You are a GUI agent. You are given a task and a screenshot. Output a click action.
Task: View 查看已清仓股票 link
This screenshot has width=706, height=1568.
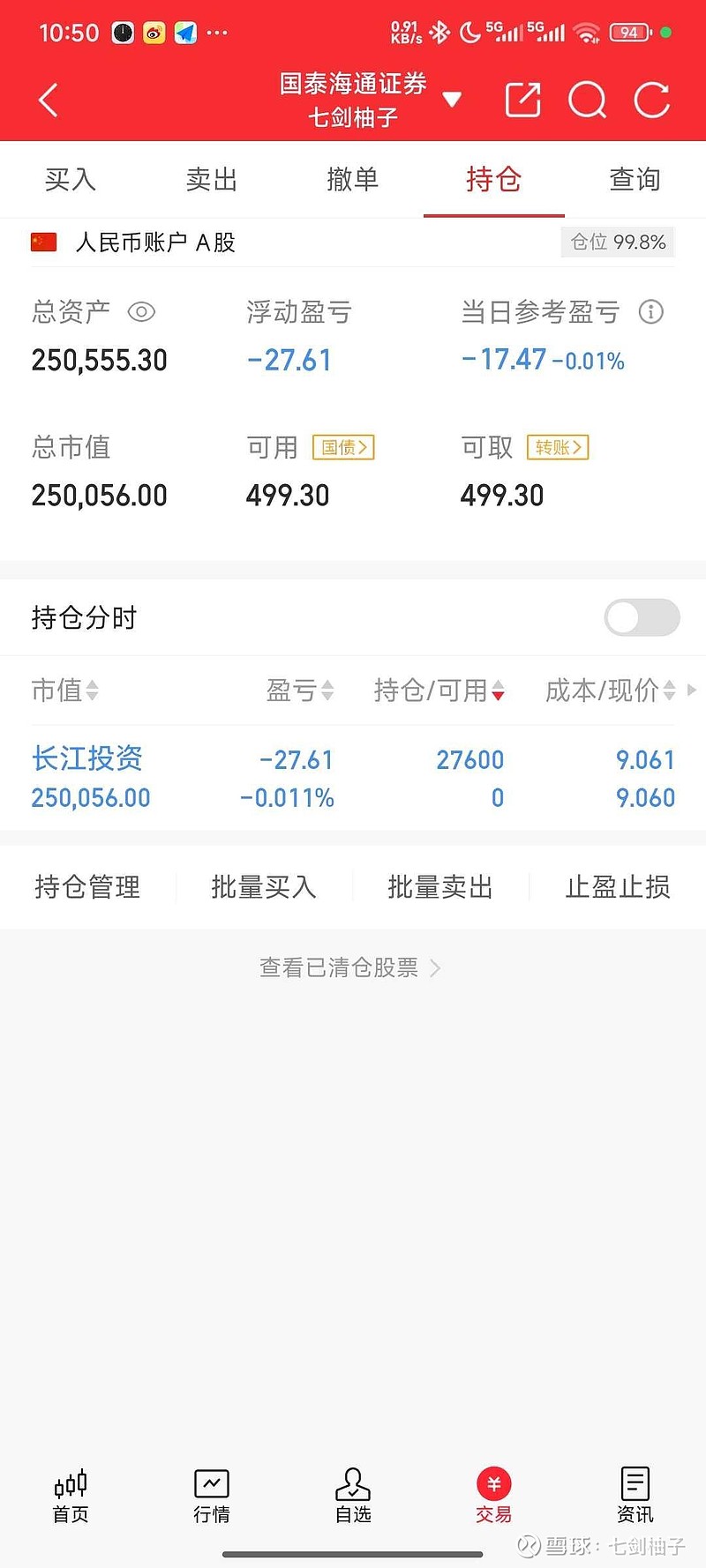(x=350, y=967)
